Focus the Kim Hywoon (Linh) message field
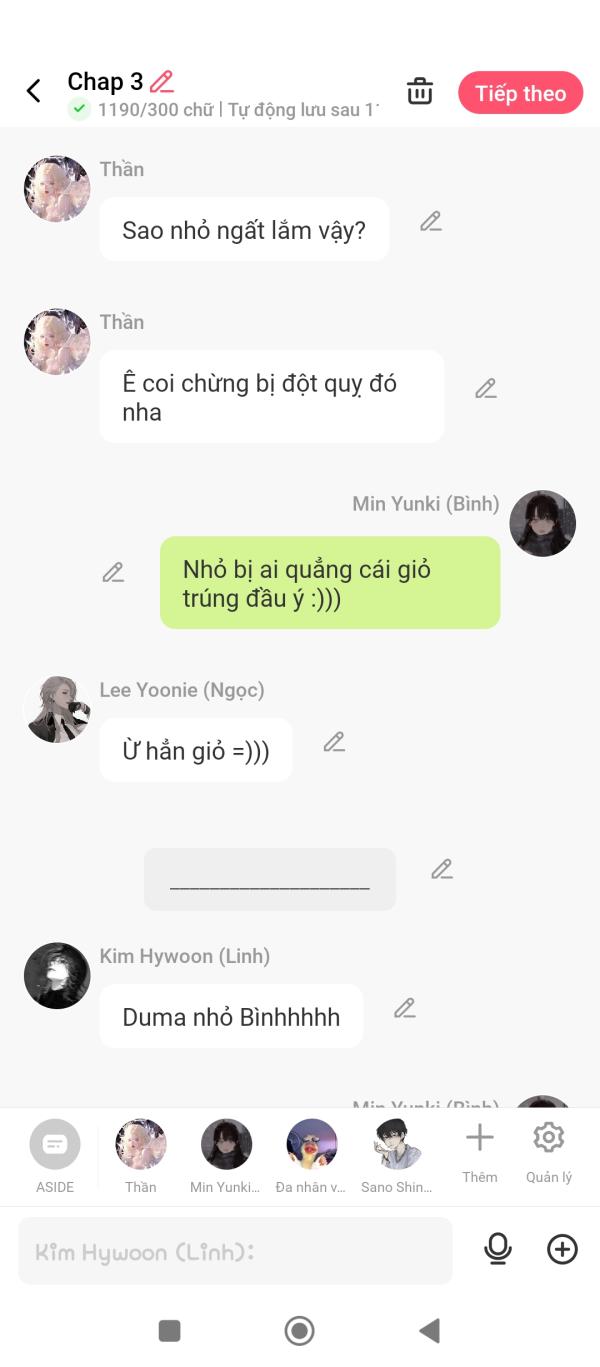This screenshot has width=600, height=1367. coord(235,1251)
